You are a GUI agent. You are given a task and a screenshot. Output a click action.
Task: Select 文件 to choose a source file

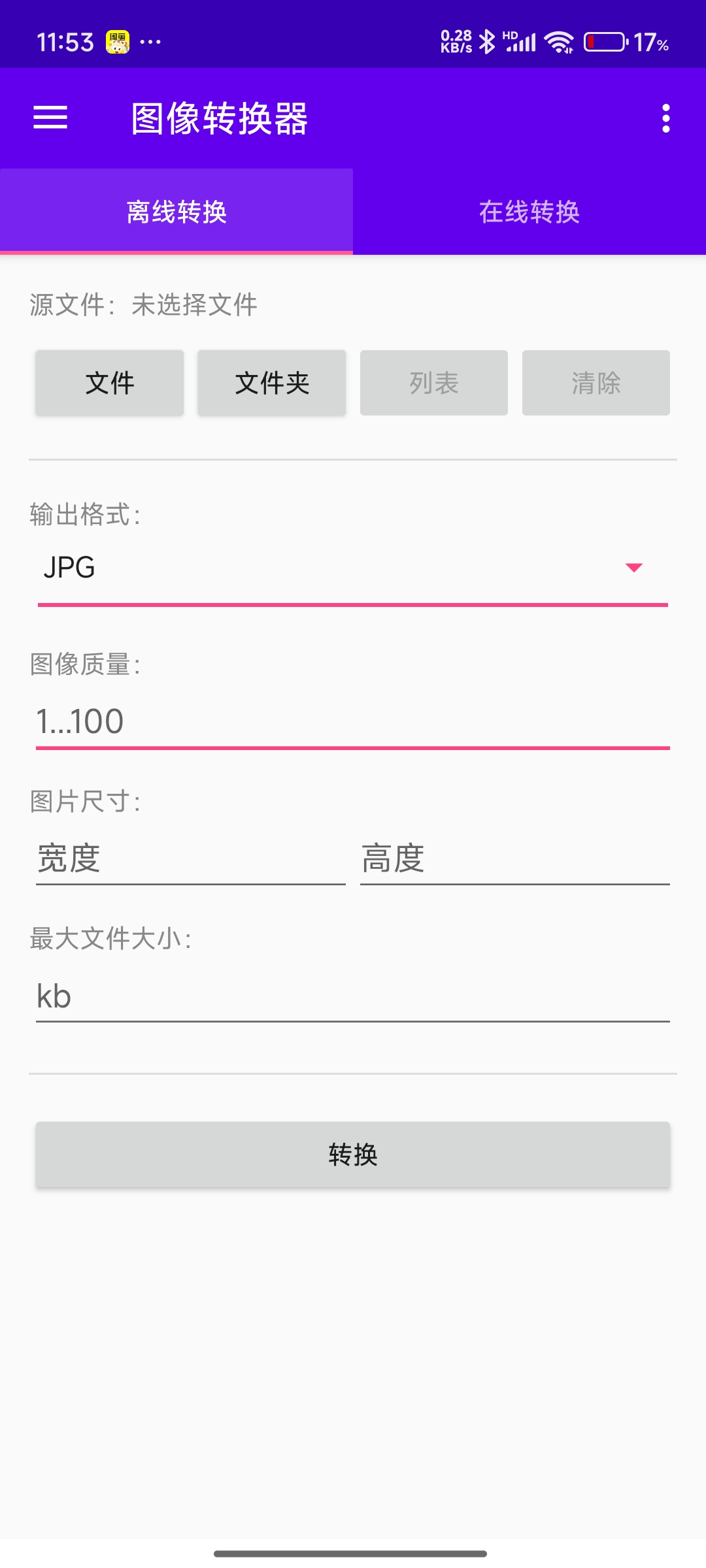coord(109,383)
